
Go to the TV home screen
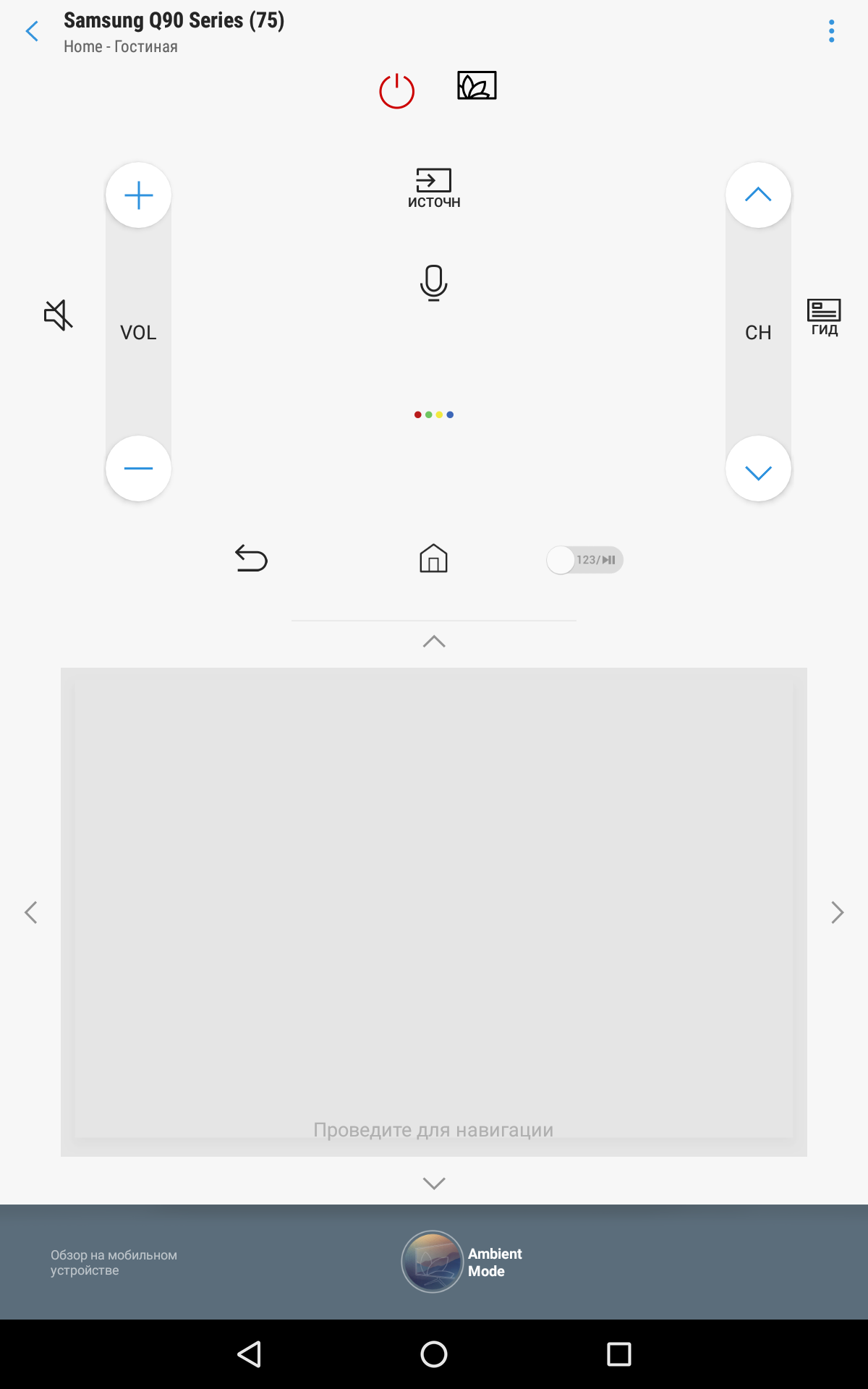click(x=434, y=558)
